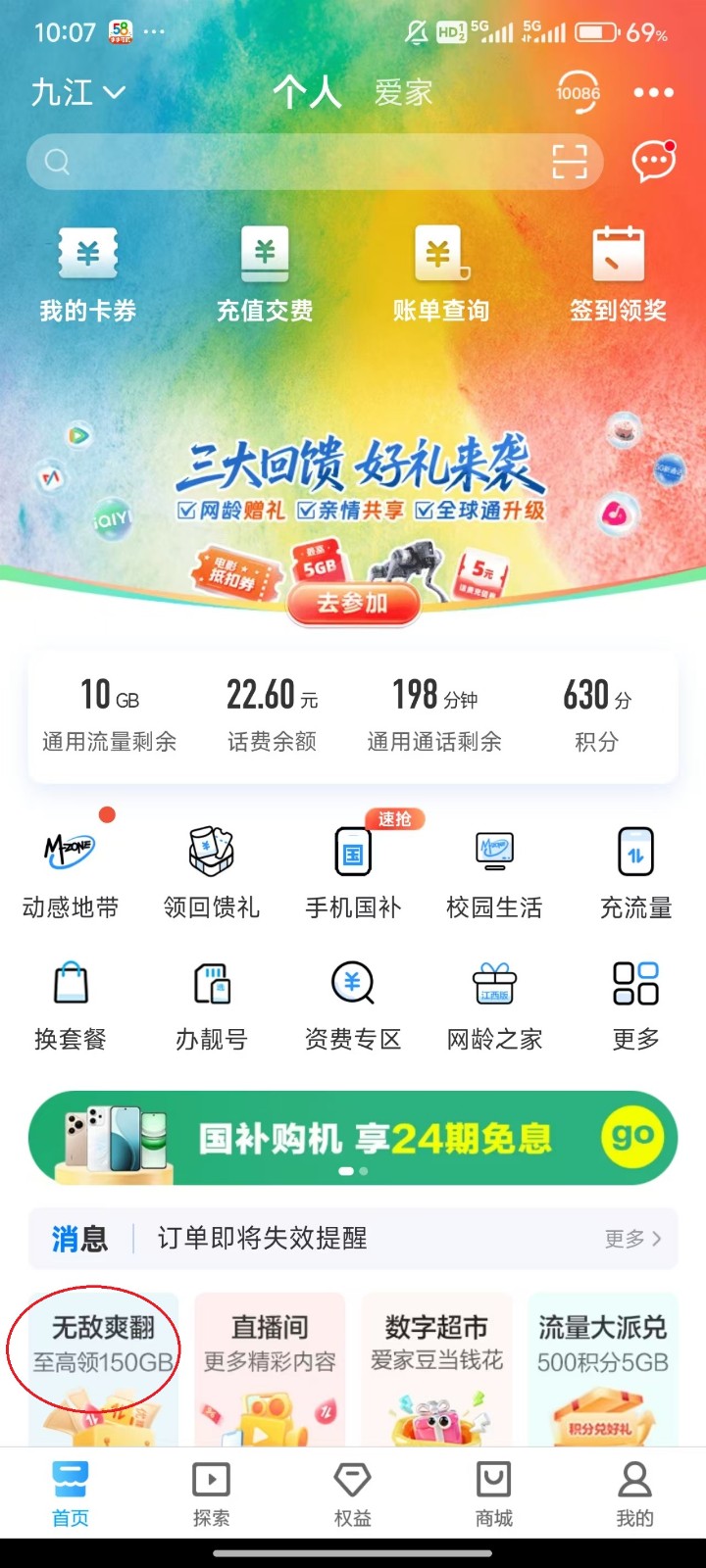Open the messages chat bubble
The width and height of the screenshot is (706, 1568).
click(653, 162)
